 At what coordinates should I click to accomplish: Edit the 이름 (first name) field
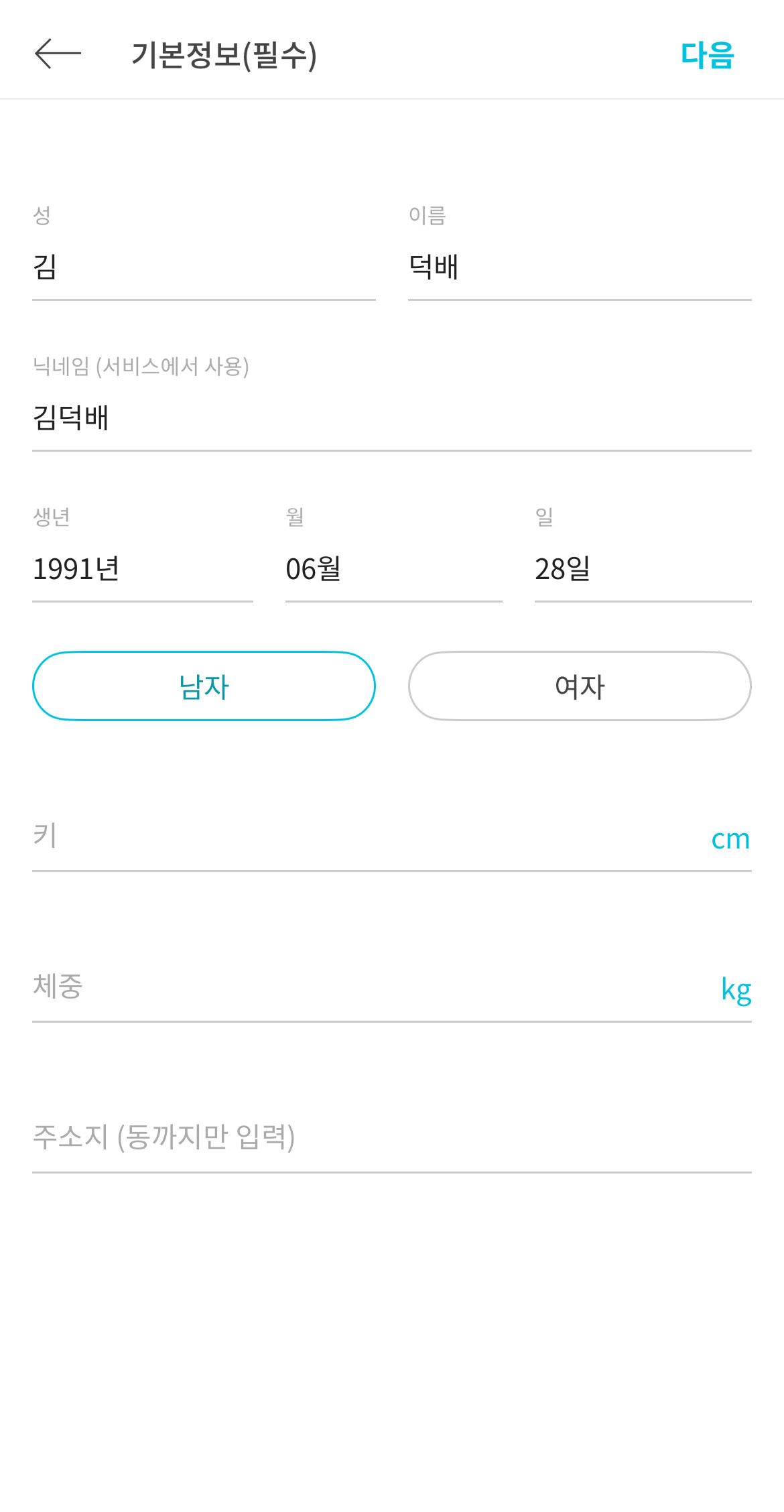coord(580,268)
